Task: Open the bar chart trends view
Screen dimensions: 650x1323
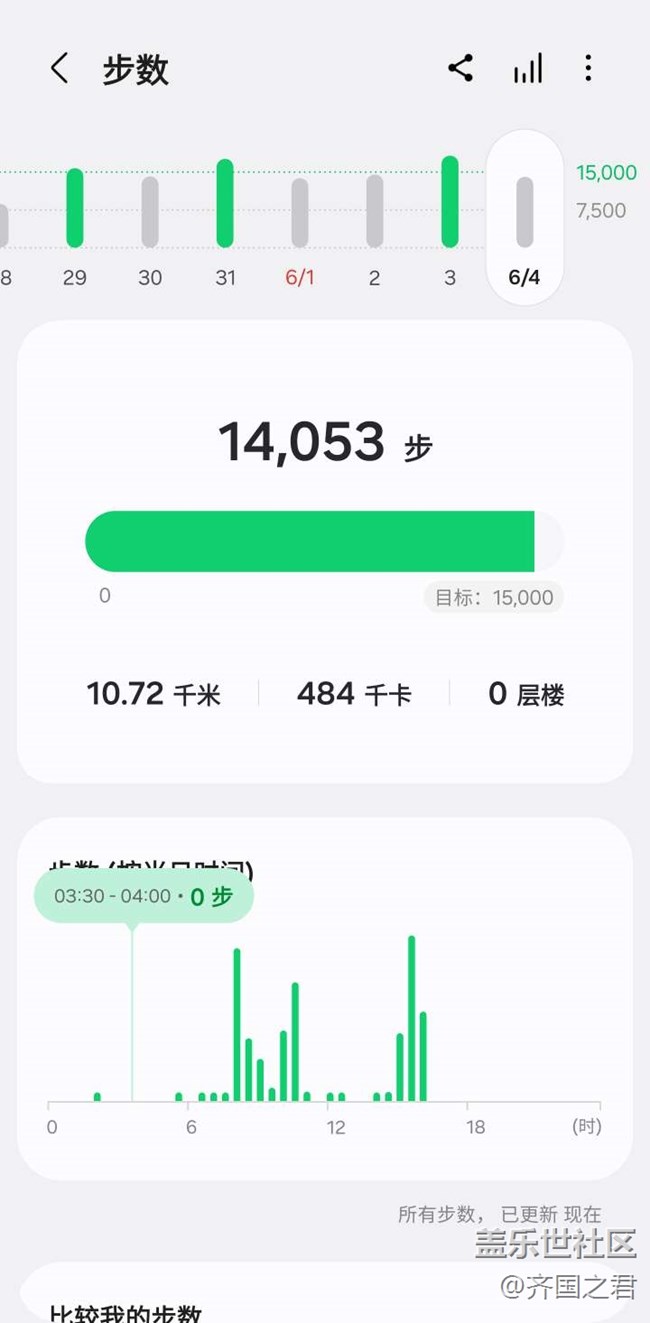Action: click(528, 69)
